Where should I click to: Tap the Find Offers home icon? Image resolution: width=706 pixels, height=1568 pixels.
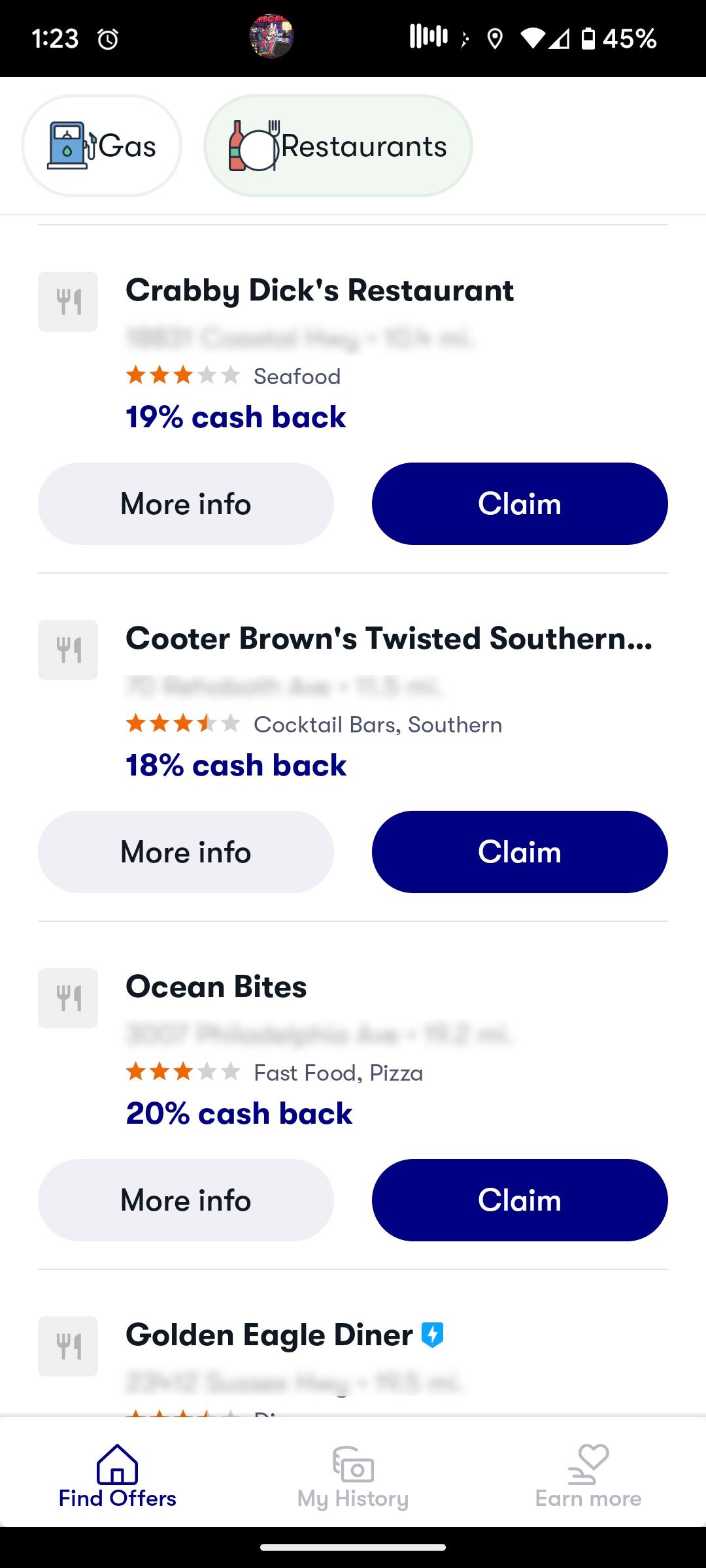(116, 1466)
